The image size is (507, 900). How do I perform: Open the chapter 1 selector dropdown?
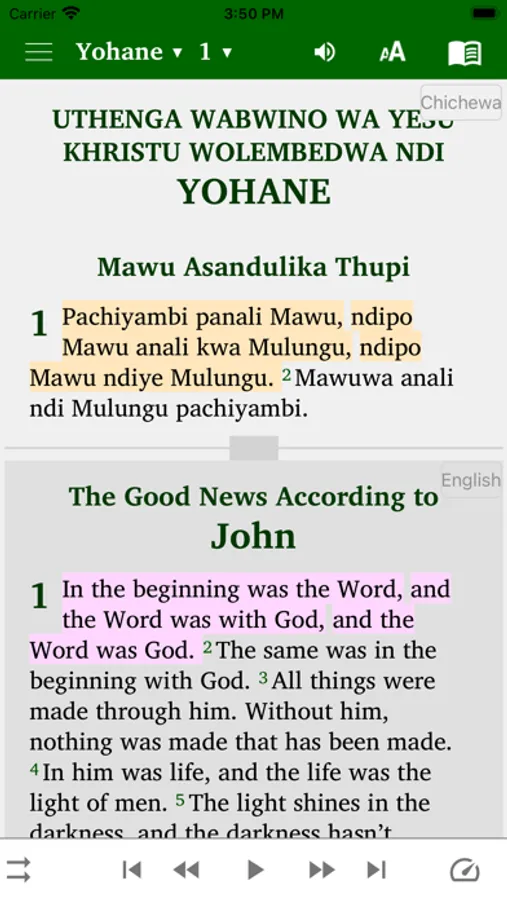(215, 52)
